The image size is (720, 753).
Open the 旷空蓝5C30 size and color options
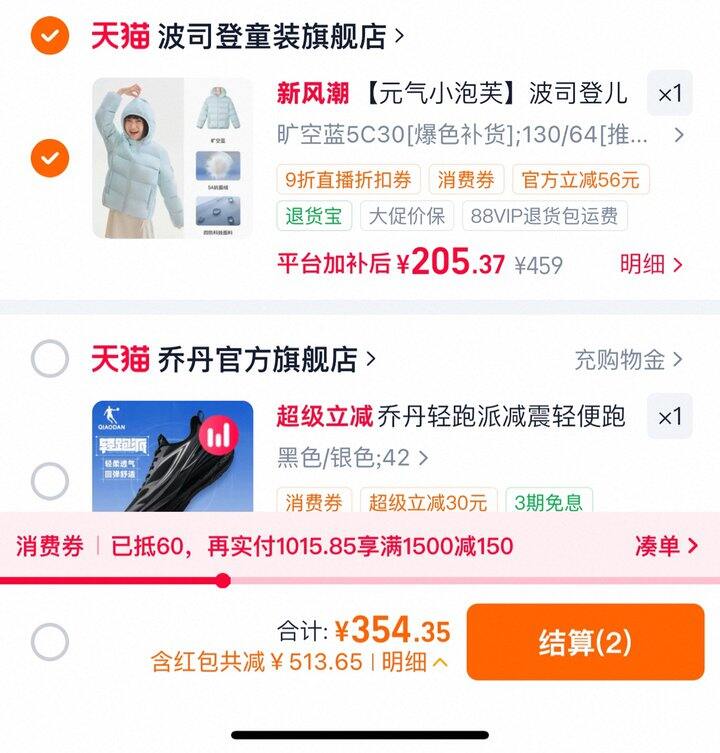click(480, 135)
